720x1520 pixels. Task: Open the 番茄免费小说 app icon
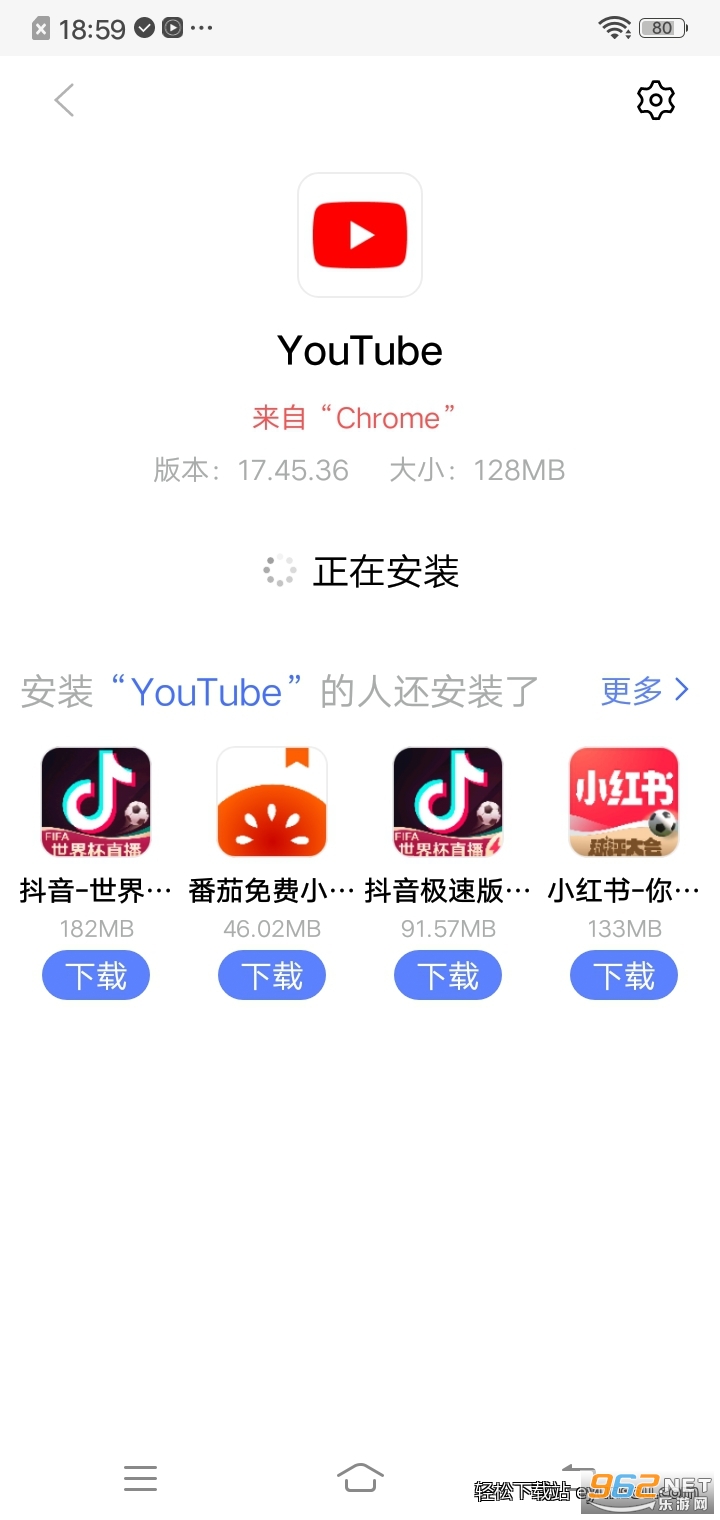tap(272, 802)
